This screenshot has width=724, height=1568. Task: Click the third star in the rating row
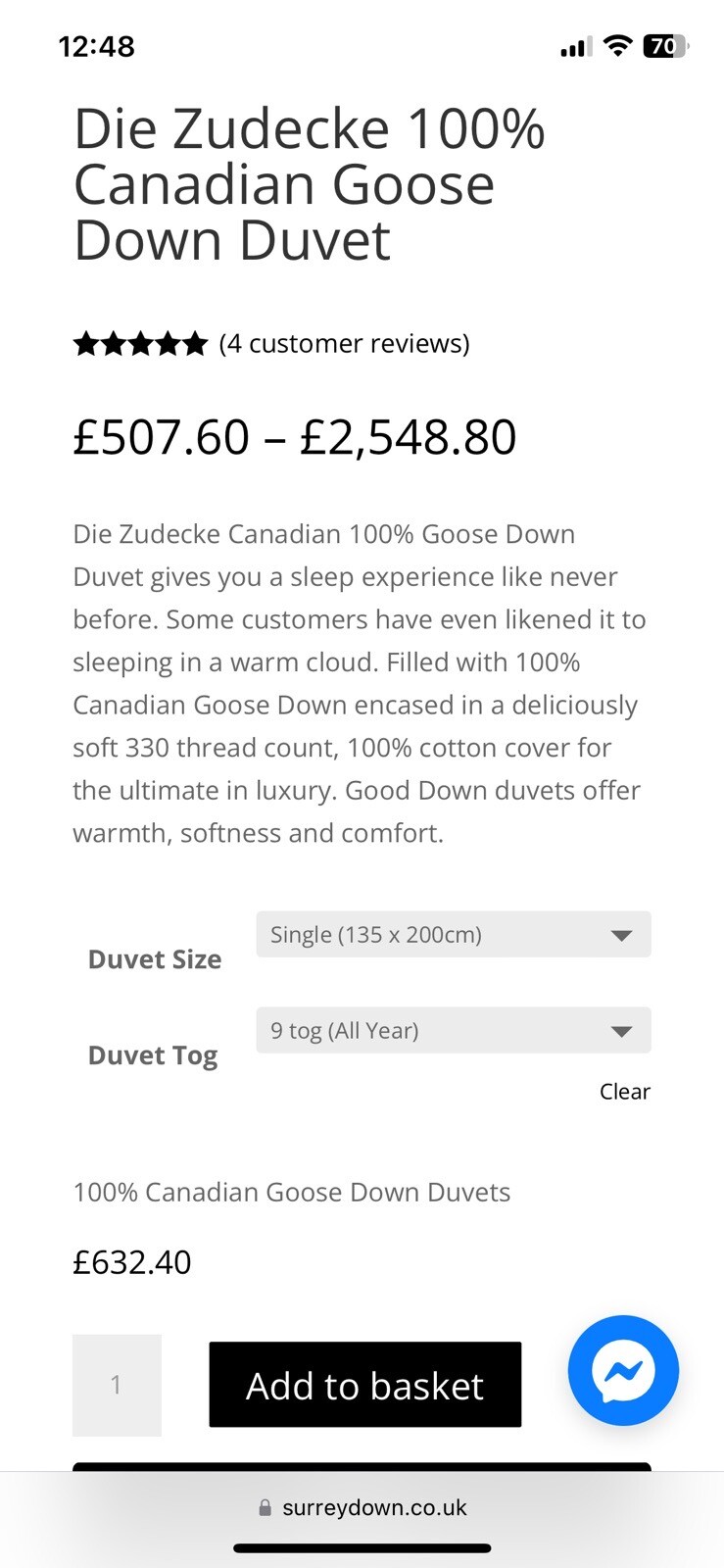click(140, 344)
